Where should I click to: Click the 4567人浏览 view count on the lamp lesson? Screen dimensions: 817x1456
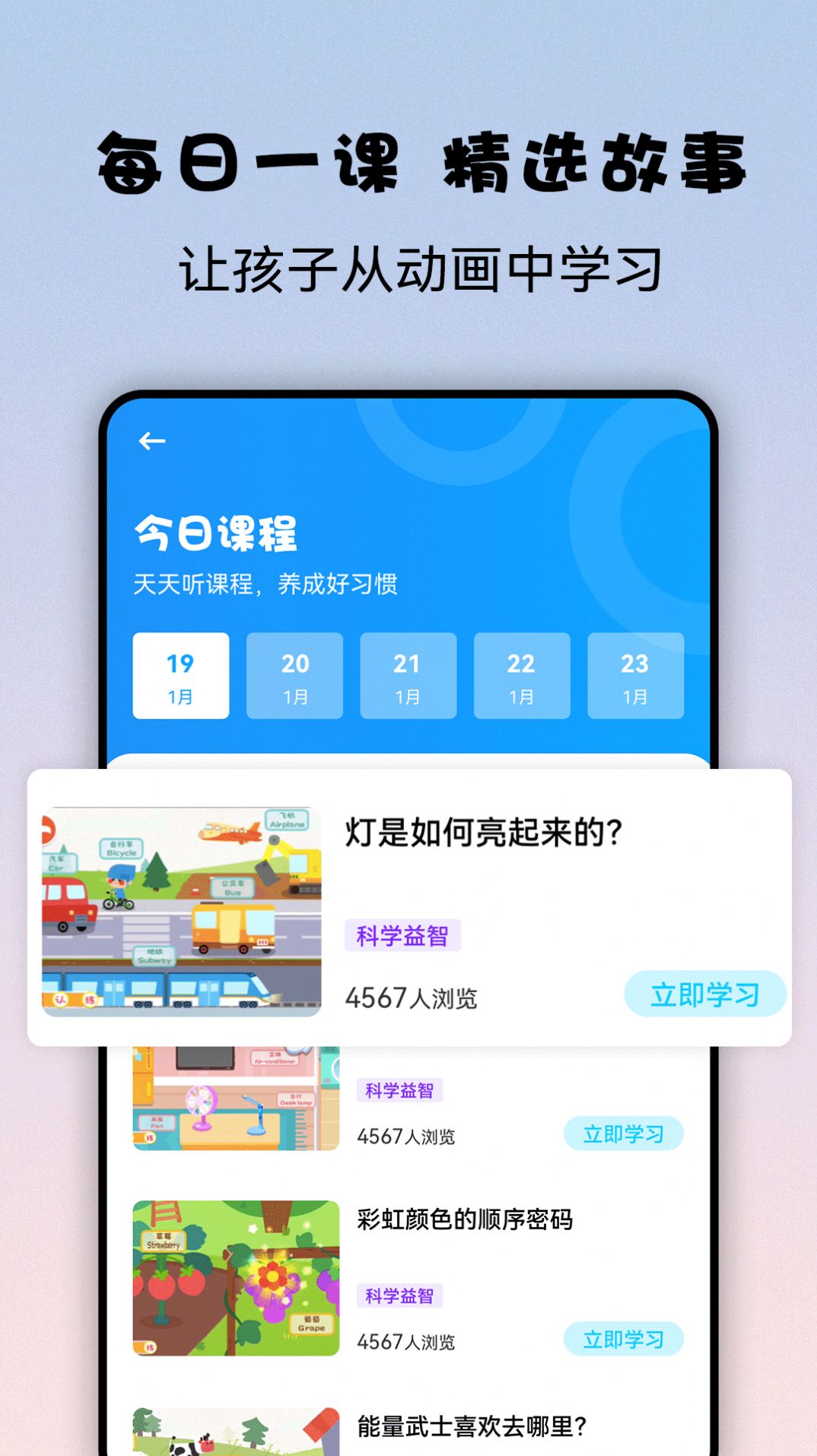pos(411,998)
